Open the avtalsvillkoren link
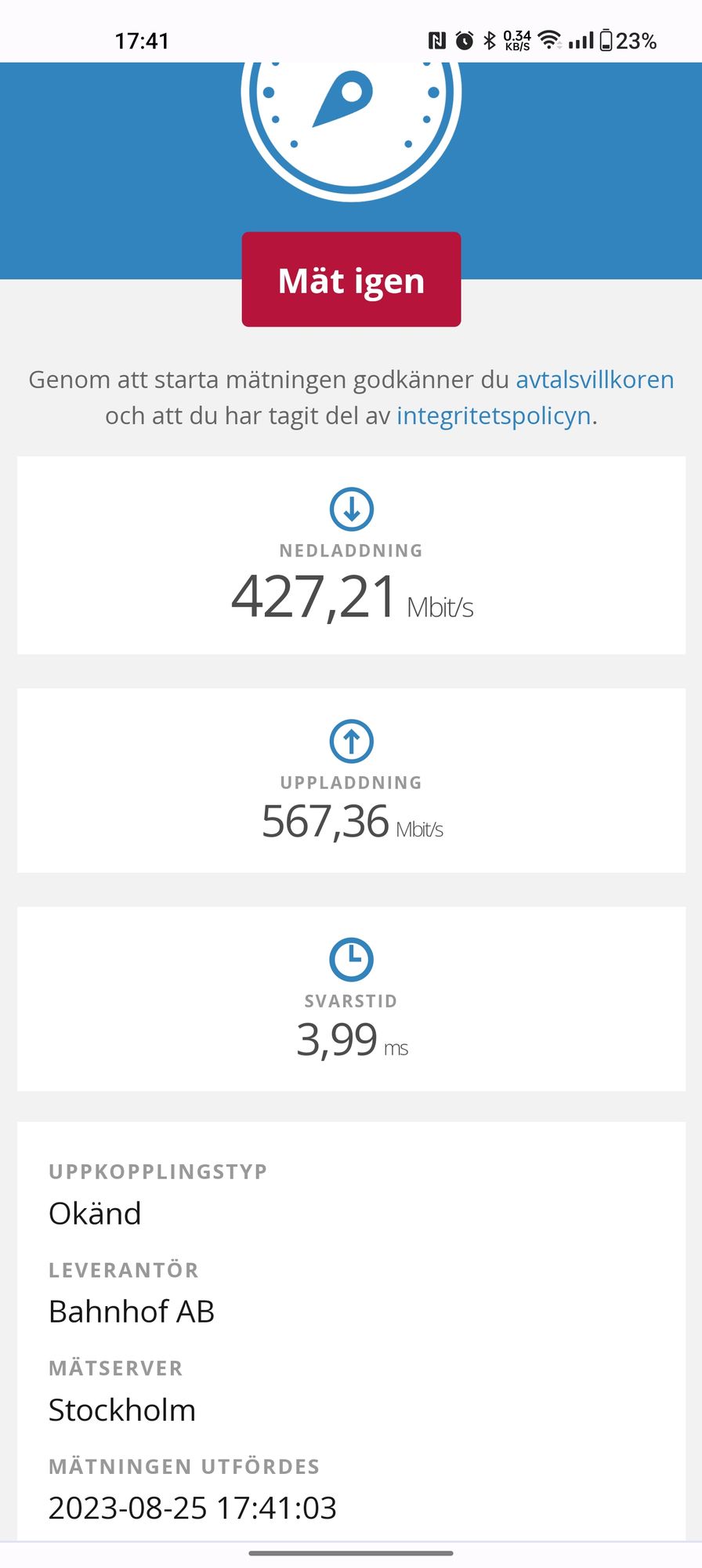The width and height of the screenshot is (702, 1568). pos(595,379)
